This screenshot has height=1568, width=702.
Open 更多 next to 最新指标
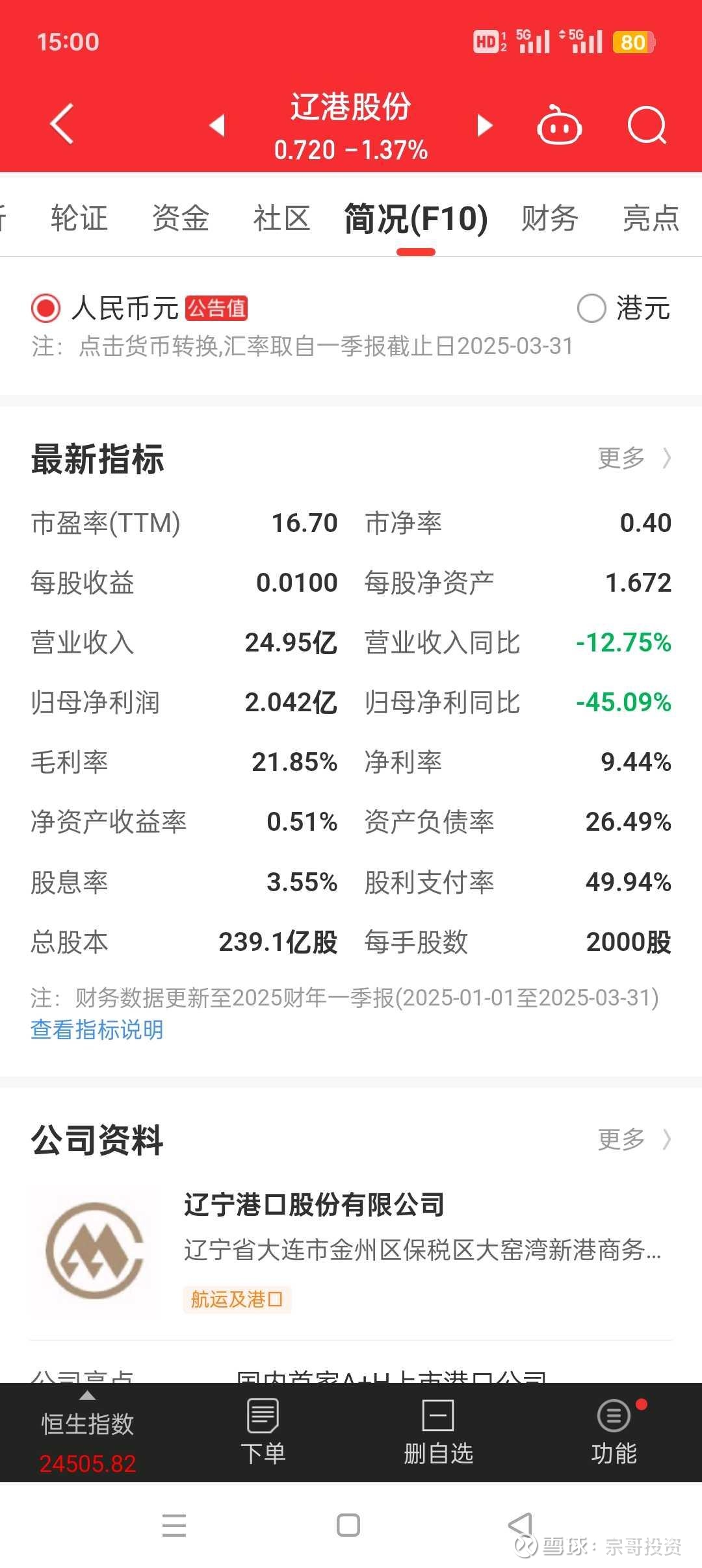tap(634, 458)
